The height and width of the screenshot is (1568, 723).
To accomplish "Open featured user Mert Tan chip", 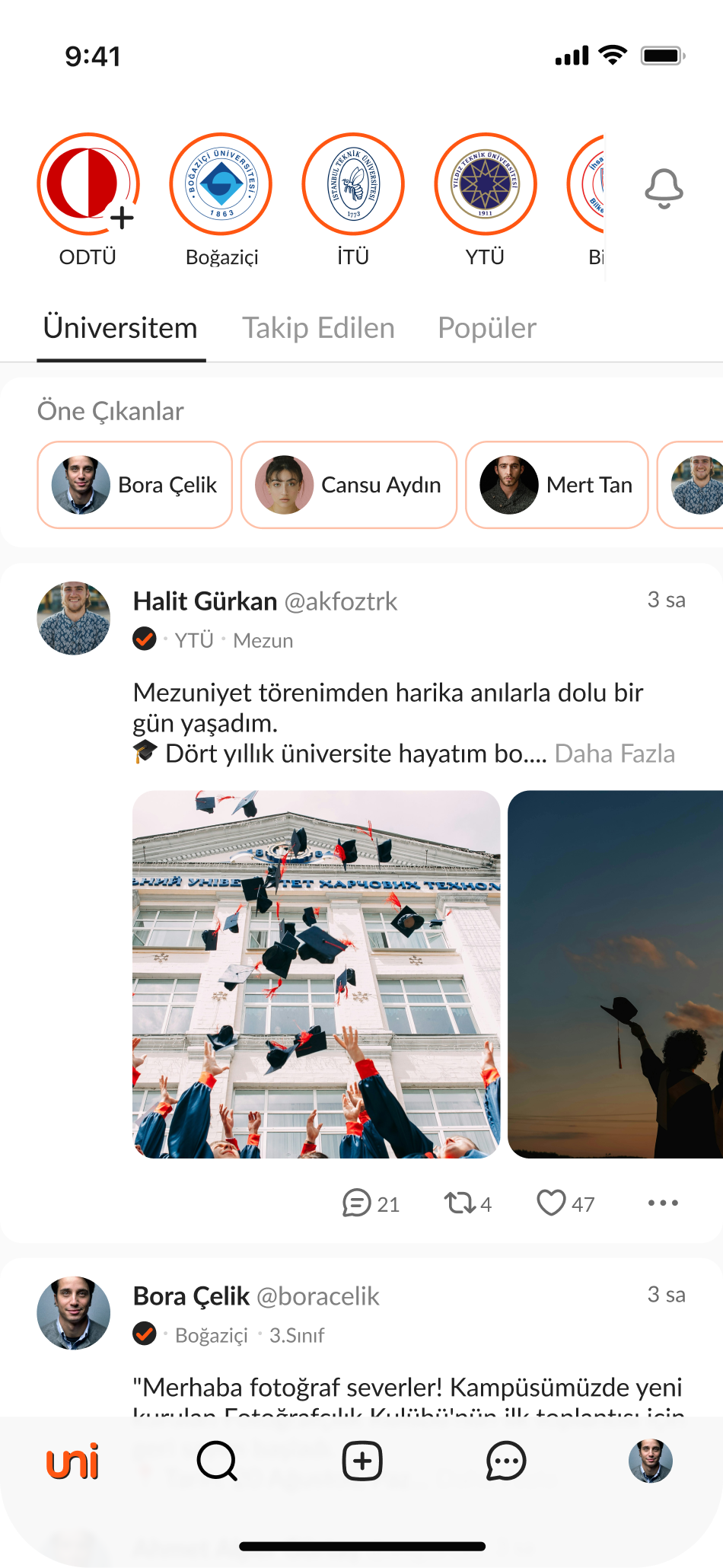I will [x=556, y=485].
